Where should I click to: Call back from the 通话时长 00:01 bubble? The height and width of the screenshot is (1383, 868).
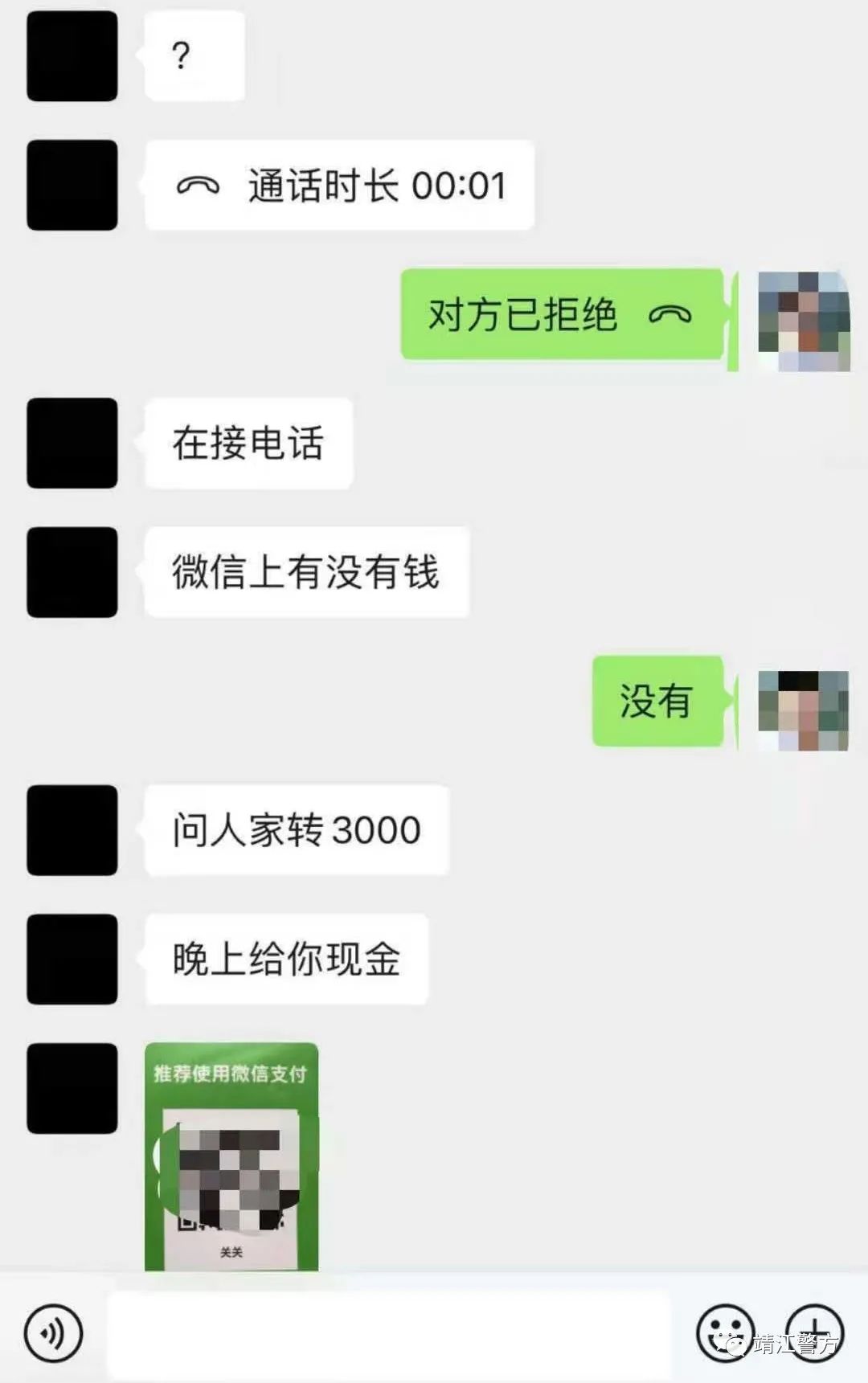point(339,186)
